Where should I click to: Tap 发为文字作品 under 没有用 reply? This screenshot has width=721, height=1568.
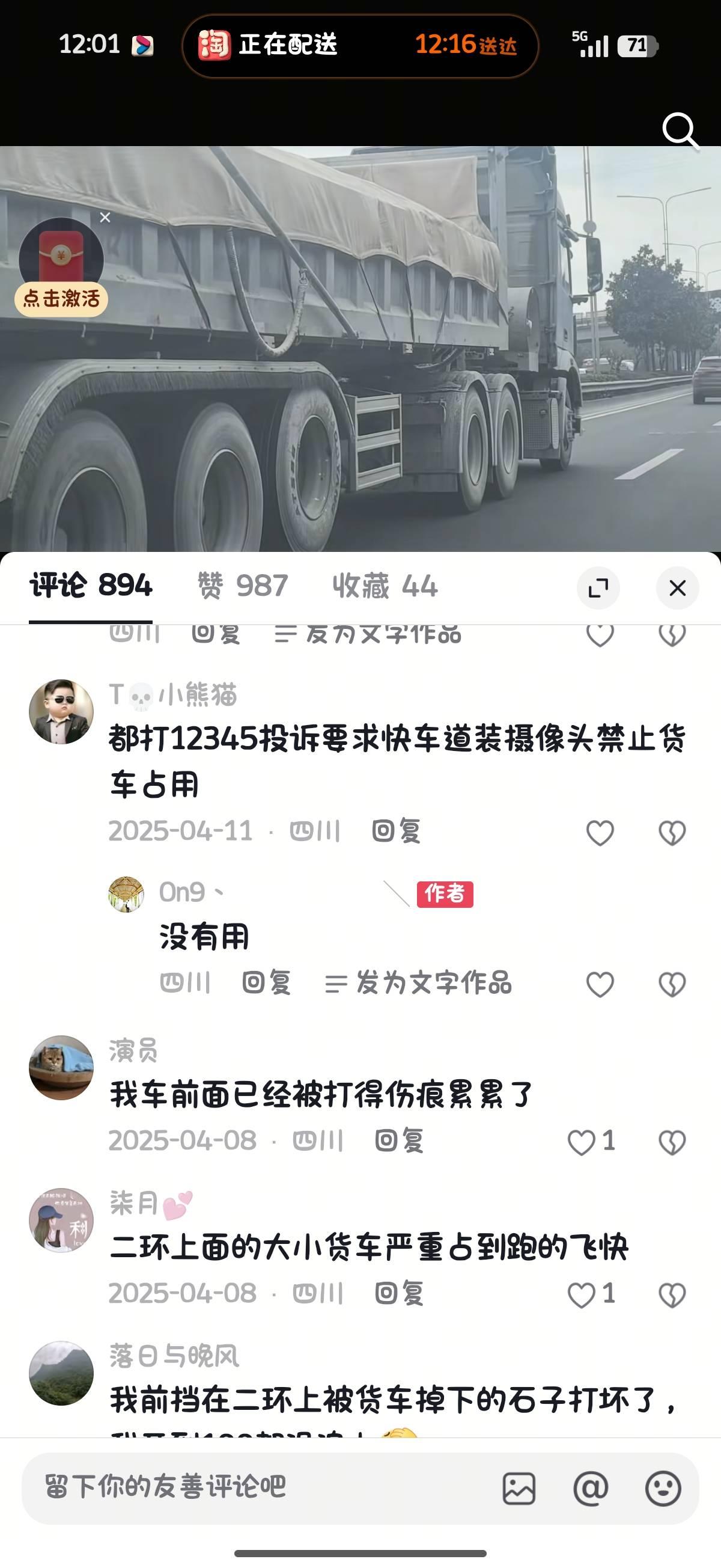(419, 983)
